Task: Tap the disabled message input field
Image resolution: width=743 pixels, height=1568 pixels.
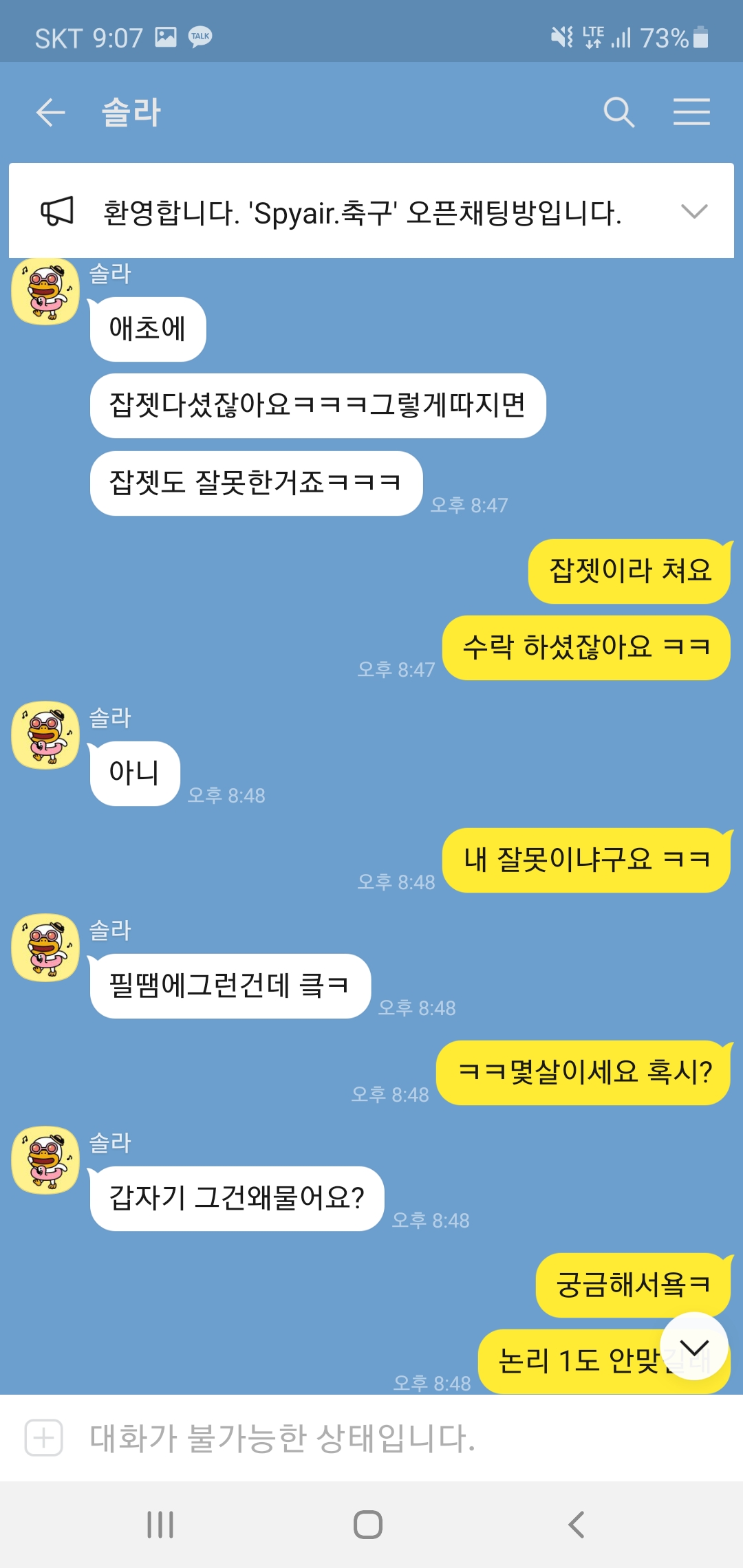Action: (x=385, y=1438)
